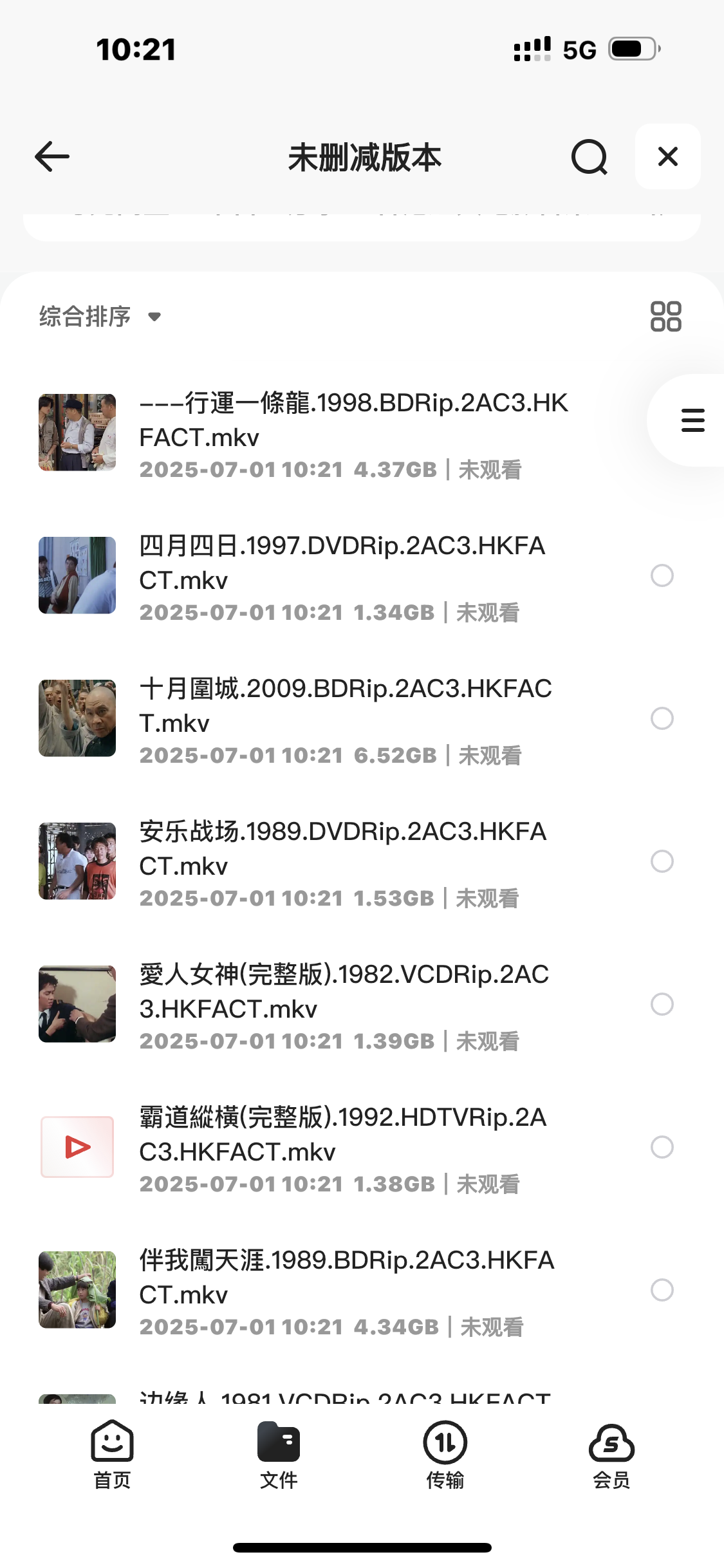Viewport: 724px width, 1568px height.
Task: Close the page with the X button
Action: click(x=667, y=156)
